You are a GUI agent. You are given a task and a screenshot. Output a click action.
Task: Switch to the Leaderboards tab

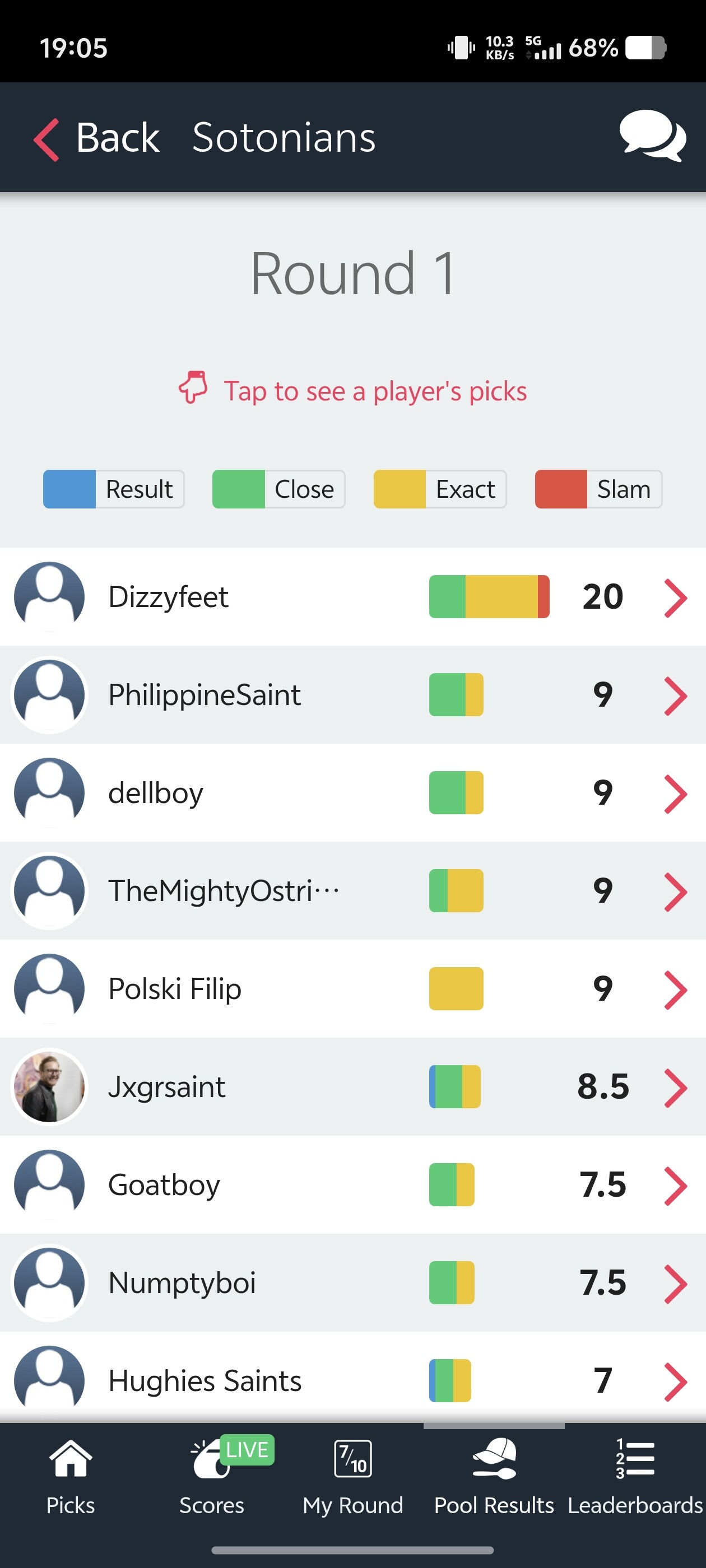[635, 1477]
